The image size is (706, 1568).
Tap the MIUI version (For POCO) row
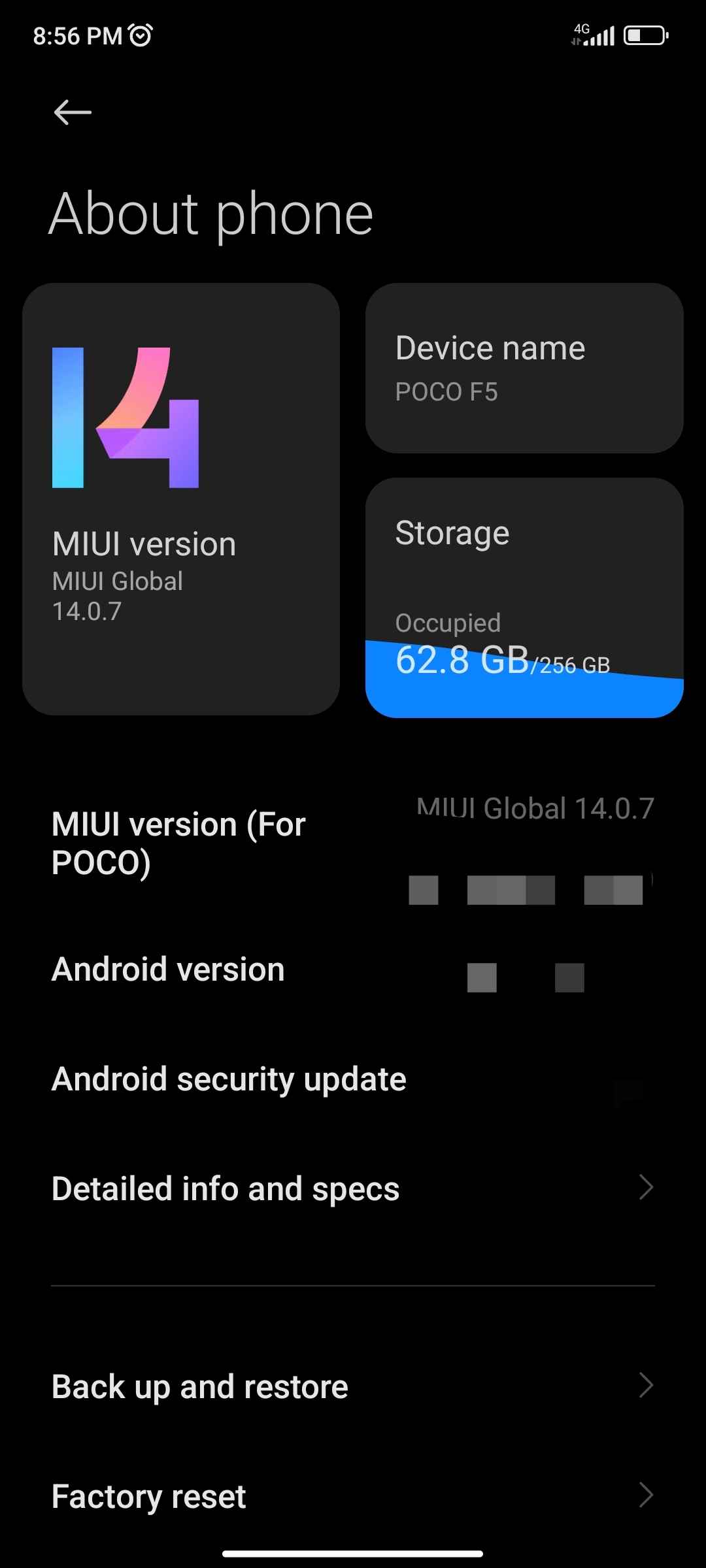tap(353, 844)
